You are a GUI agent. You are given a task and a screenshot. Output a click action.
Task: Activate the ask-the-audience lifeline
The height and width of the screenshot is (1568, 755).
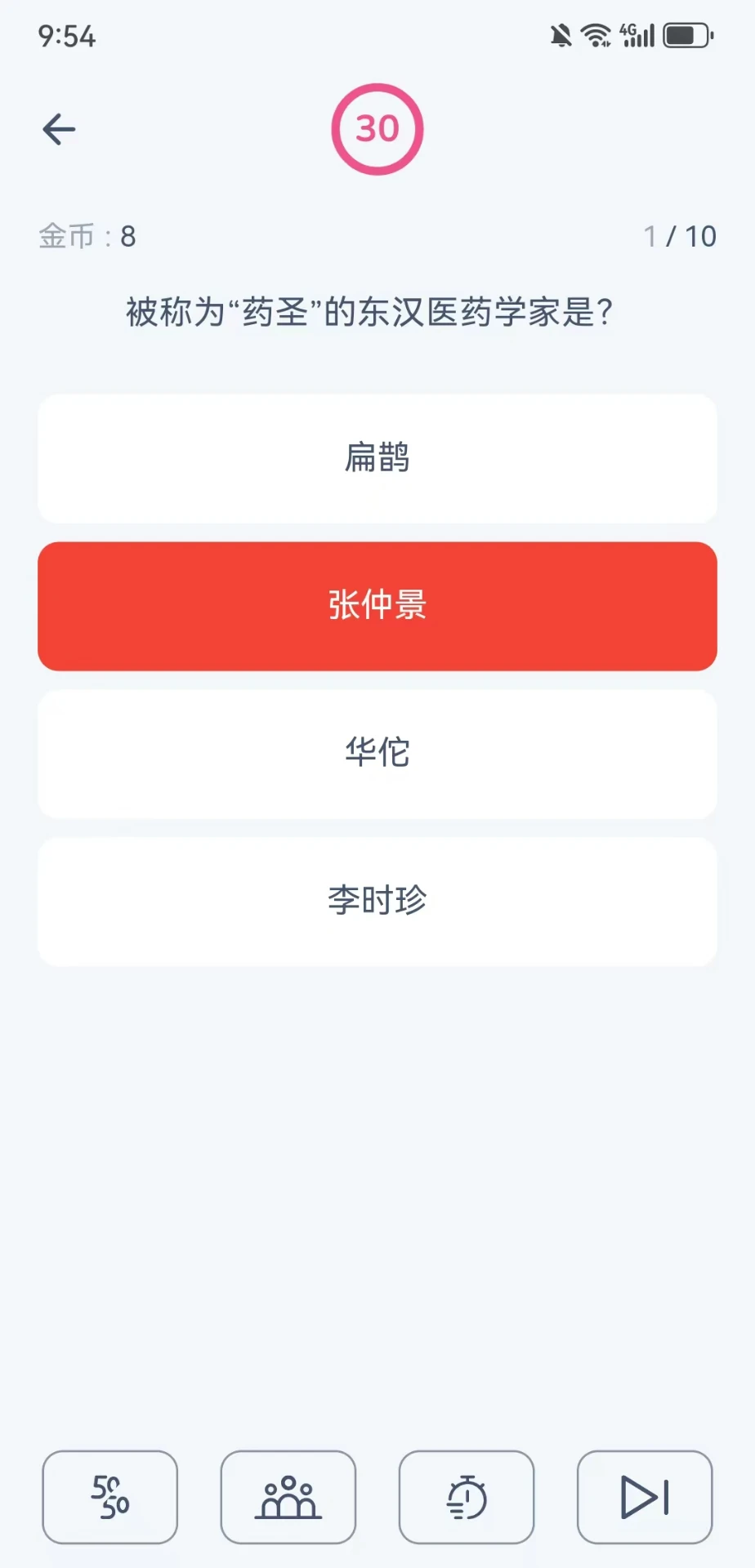[288, 1498]
